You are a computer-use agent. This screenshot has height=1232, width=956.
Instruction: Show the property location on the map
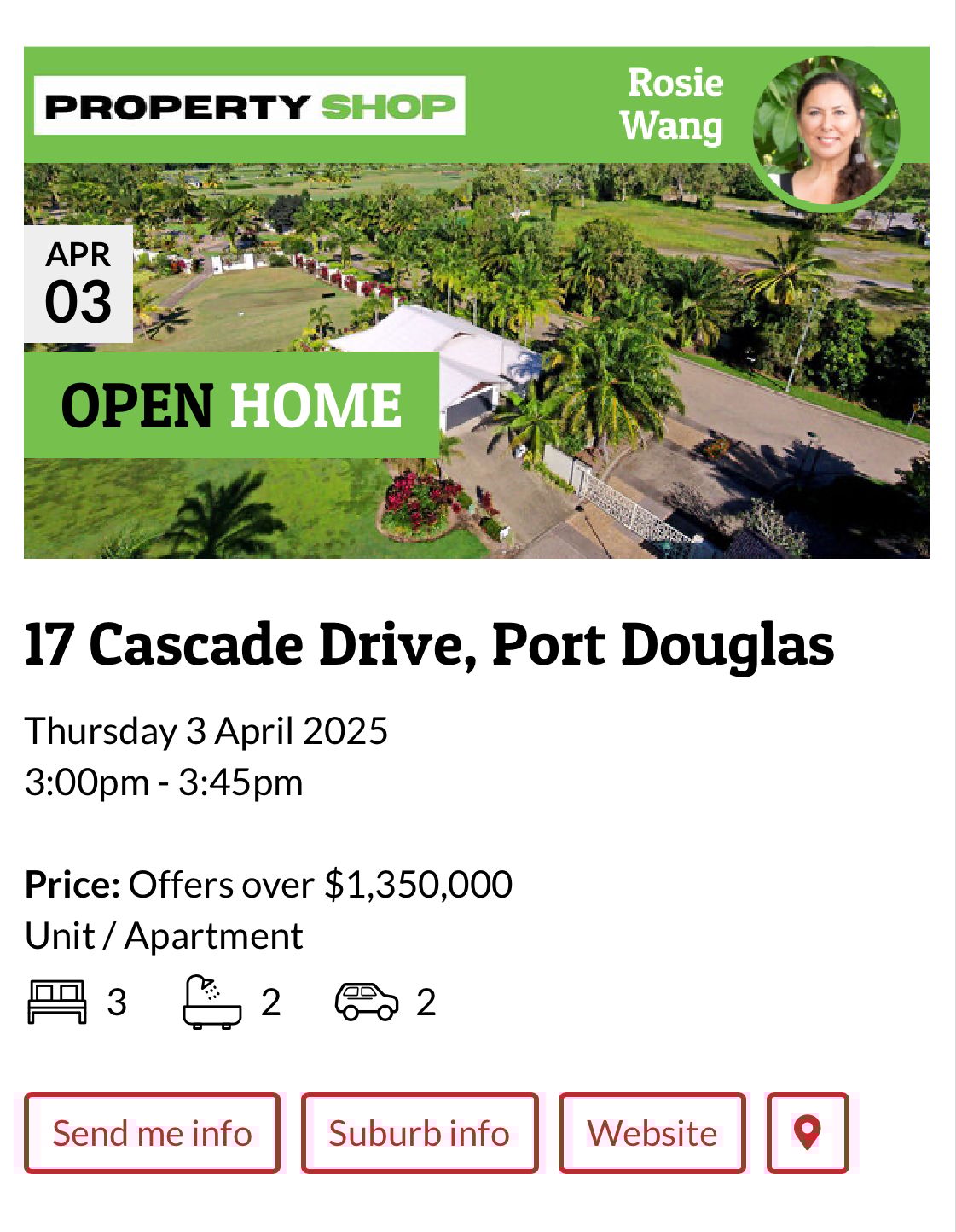[x=807, y=1133]
